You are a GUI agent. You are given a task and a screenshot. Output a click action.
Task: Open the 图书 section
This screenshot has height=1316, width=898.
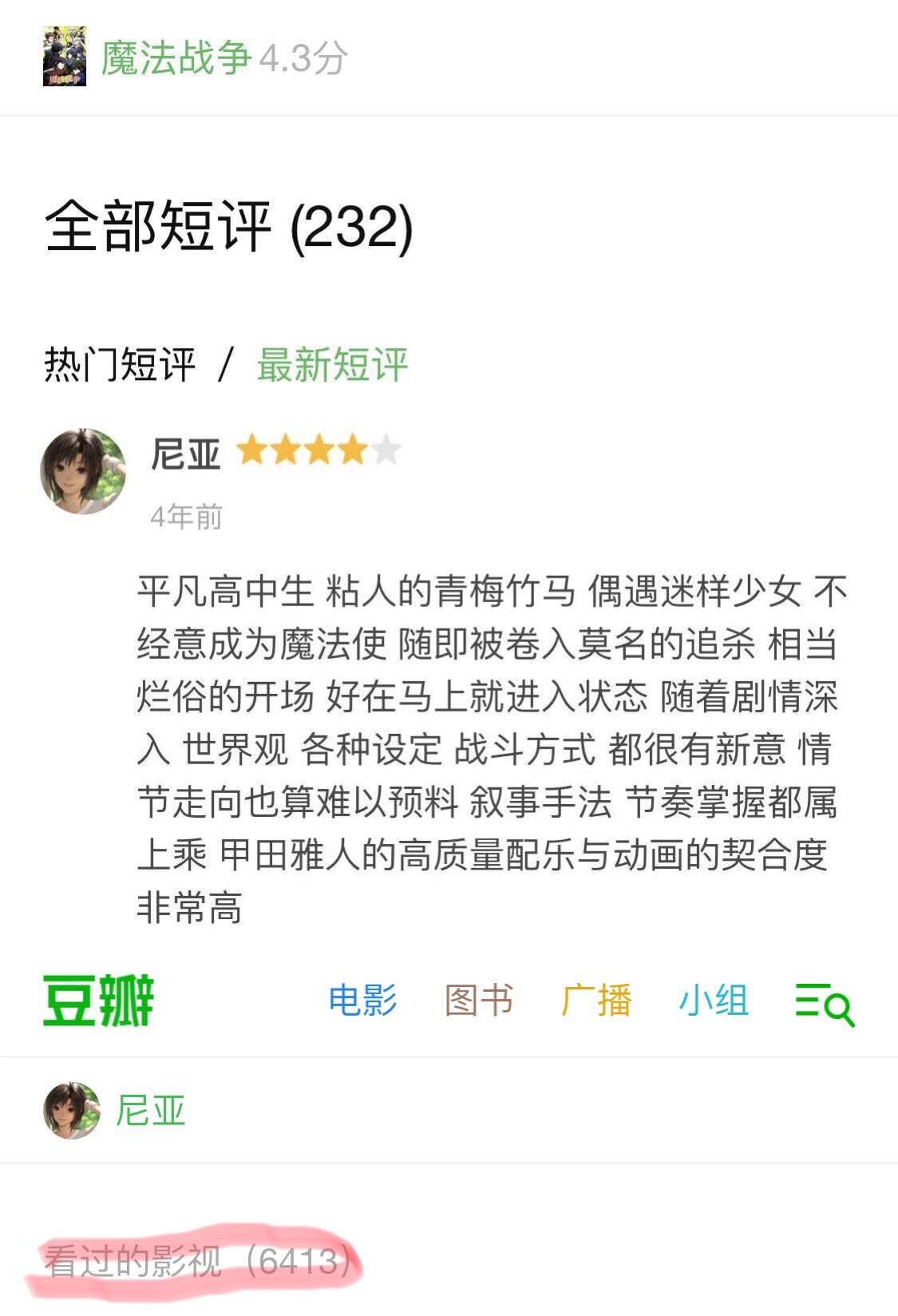479,1001
